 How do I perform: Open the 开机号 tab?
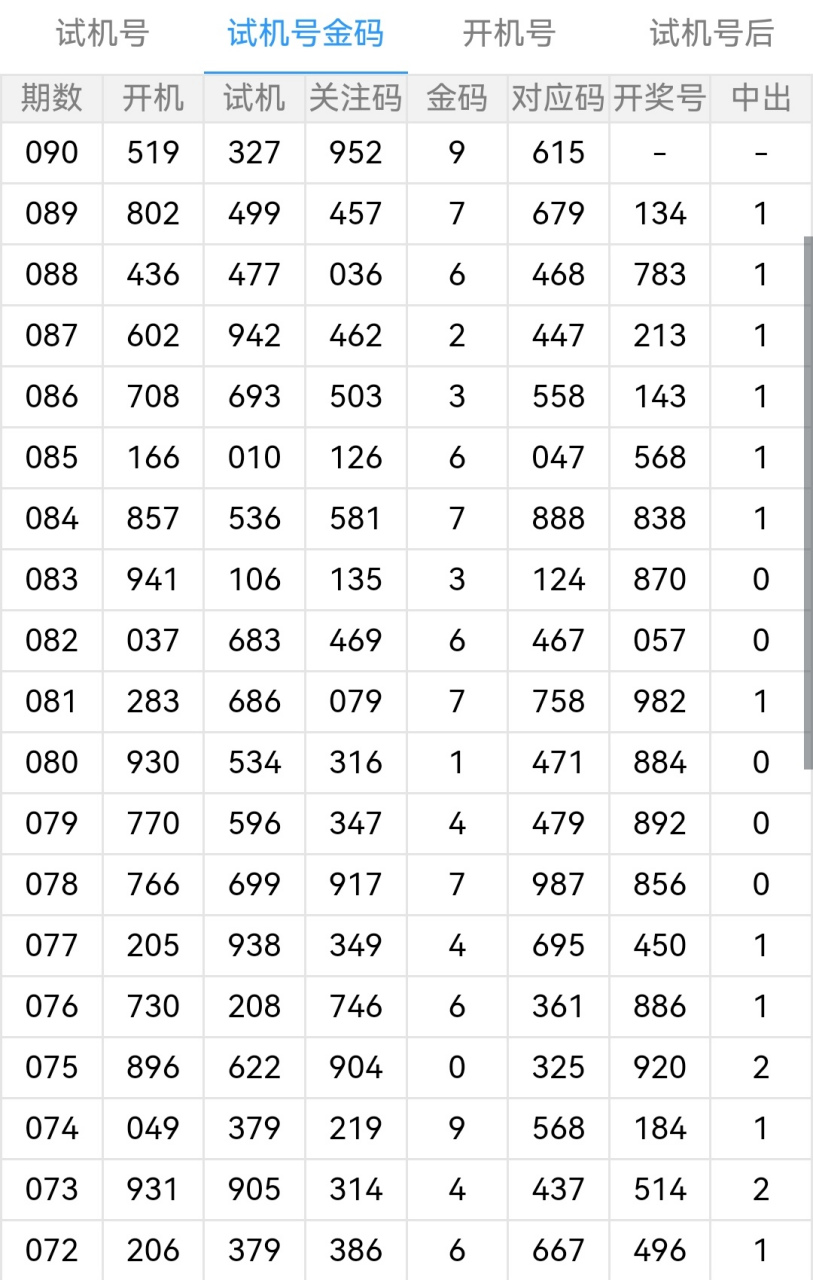[x=508, y=34]
